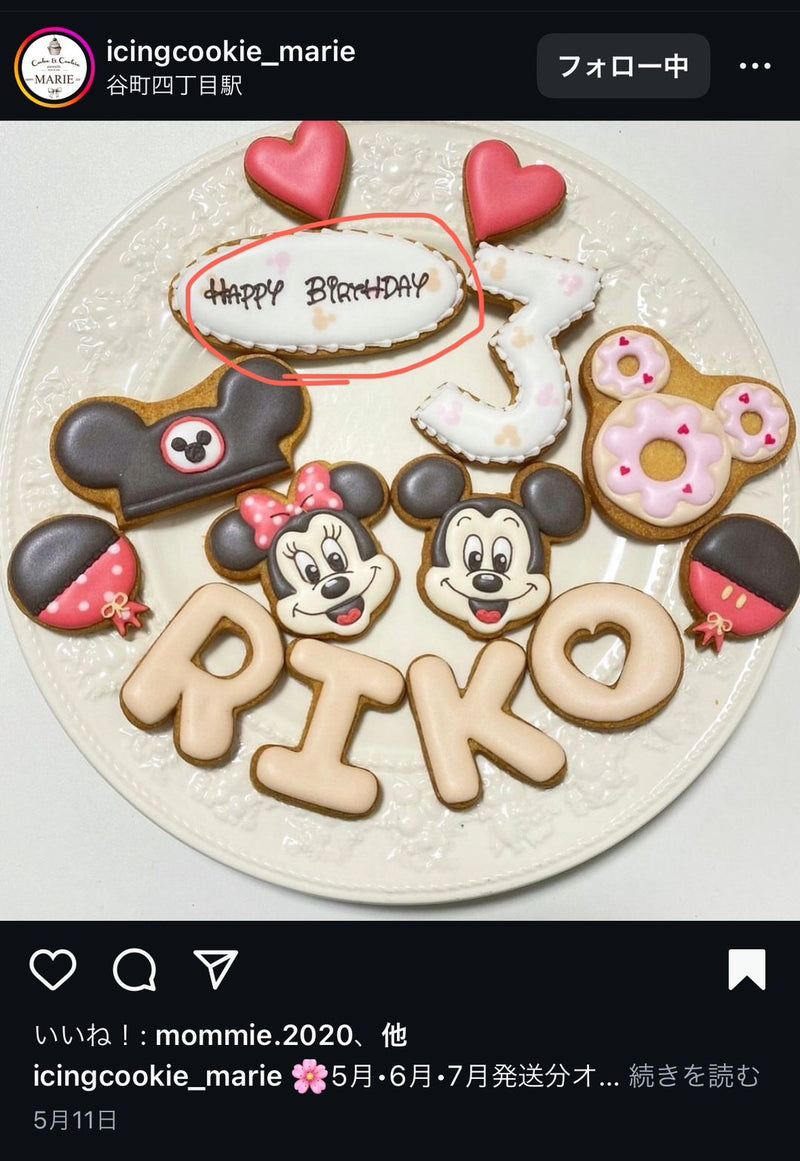
Task: Like the post with the heart icon
Action: 53,969
